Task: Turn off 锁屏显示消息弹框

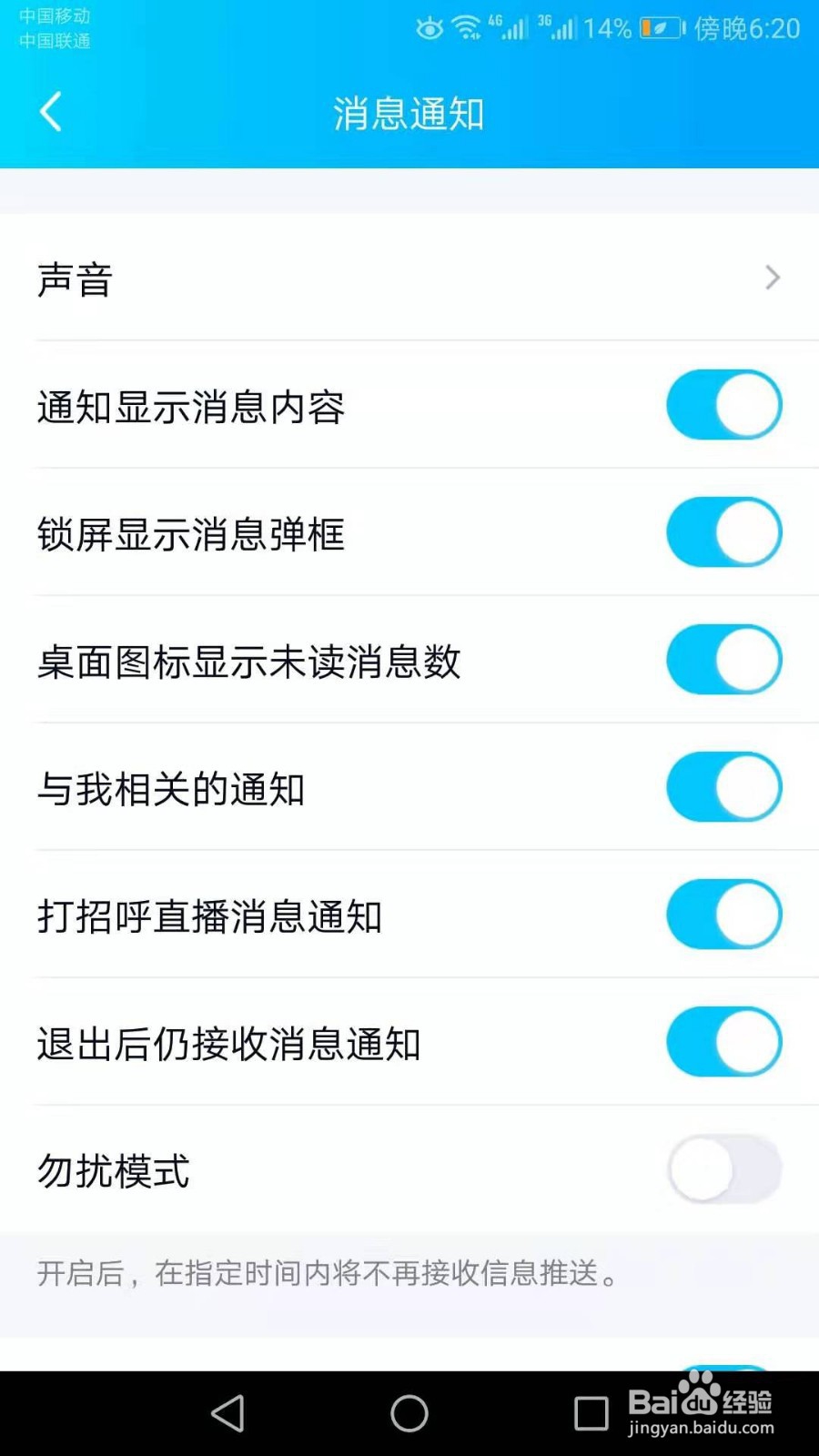Action: (x=723, y=531)
